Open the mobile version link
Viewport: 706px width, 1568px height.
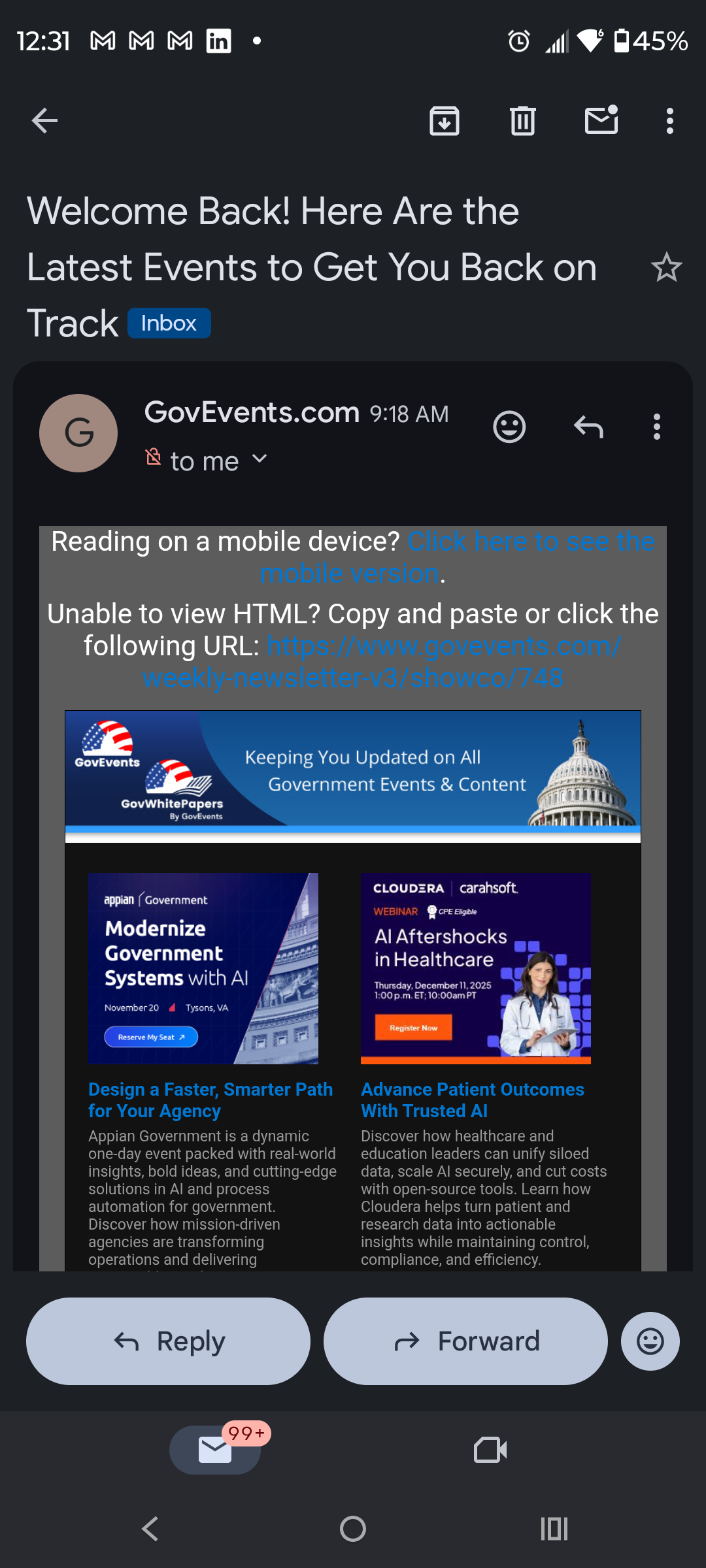529,542
